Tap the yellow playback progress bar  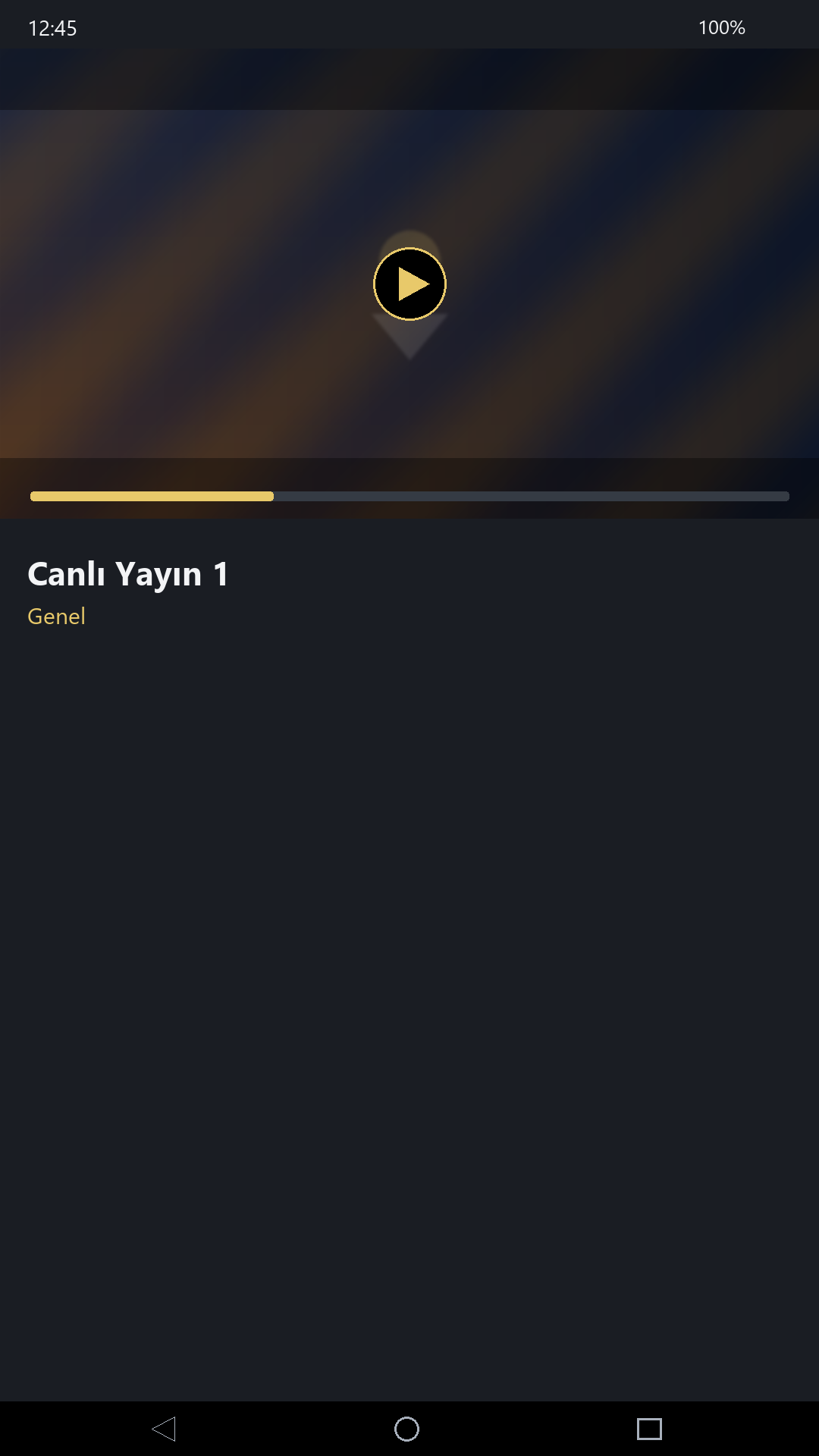pos(409,496)
